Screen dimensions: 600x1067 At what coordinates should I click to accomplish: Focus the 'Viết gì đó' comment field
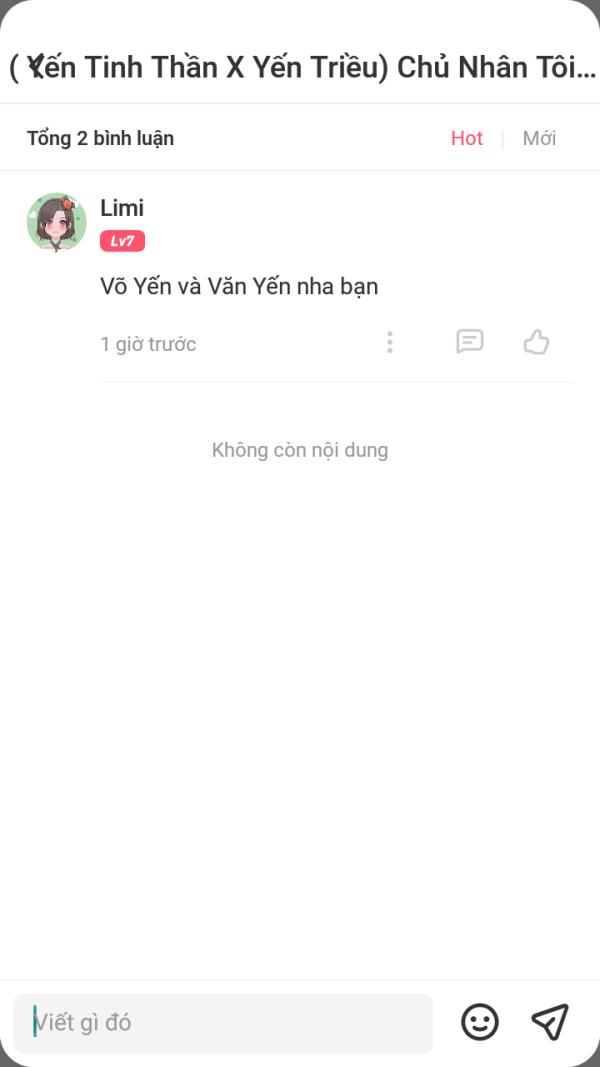[x=223, y=1023]
